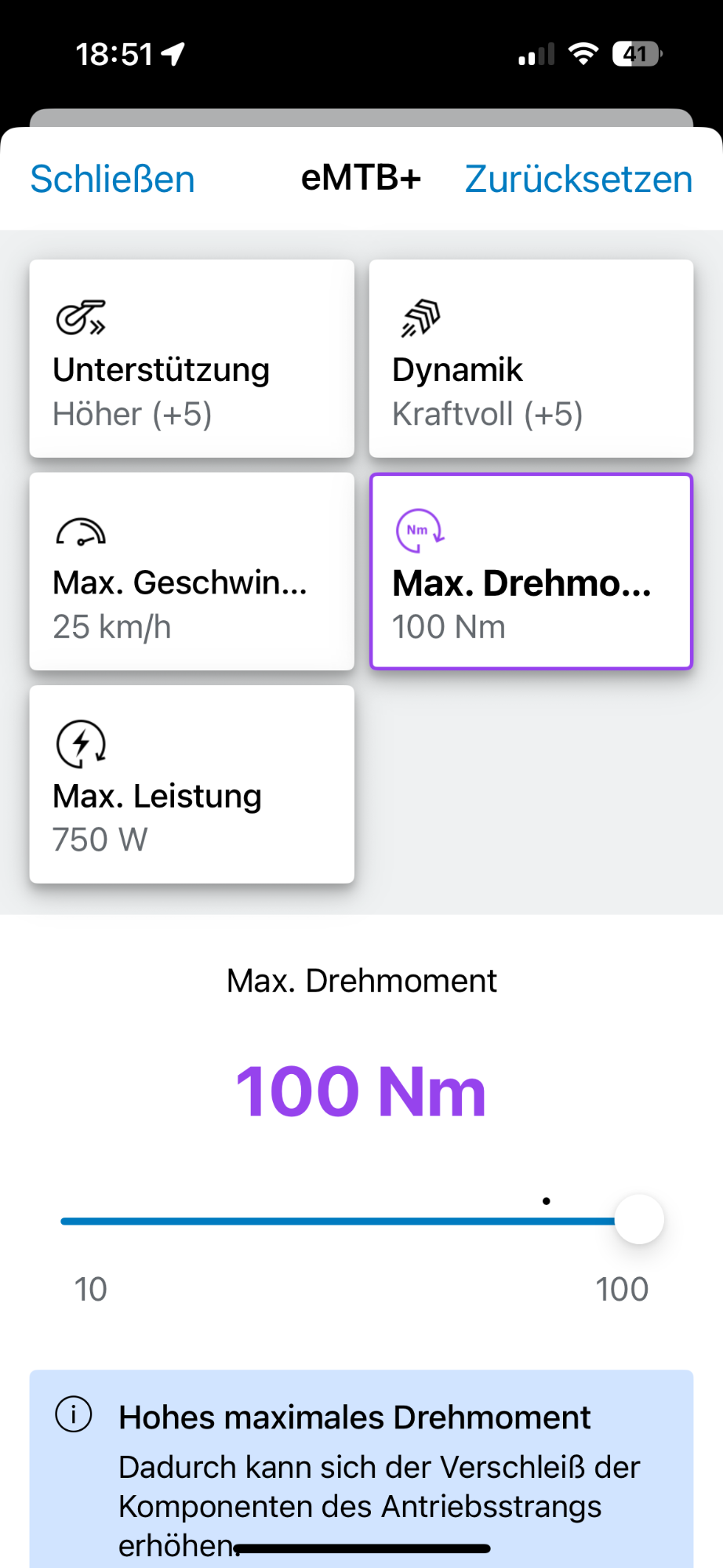Choose the Max. Geschwindigkeit card
The height and width of the screenshot is (1568, 723).
[x=192, y=572]
